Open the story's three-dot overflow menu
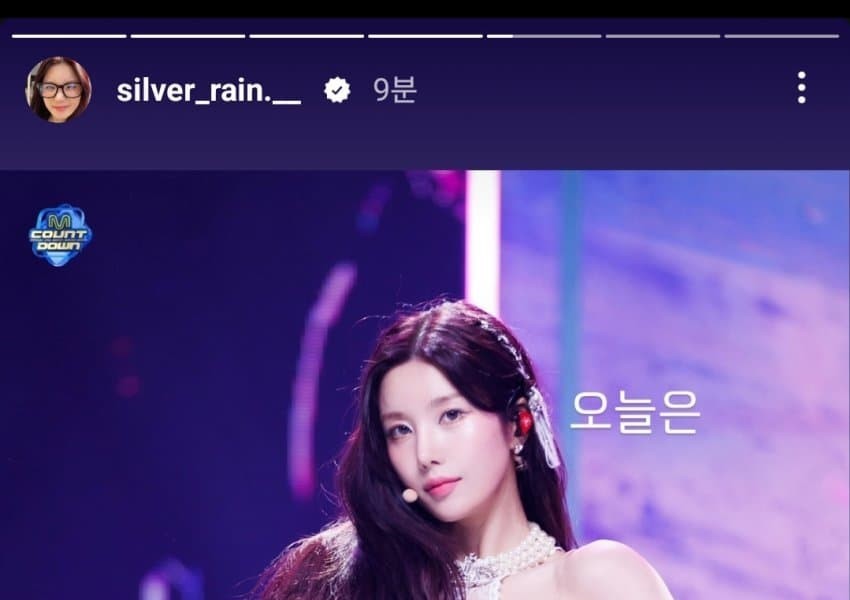This screenshot has width=850, height=600. point(801,88)
